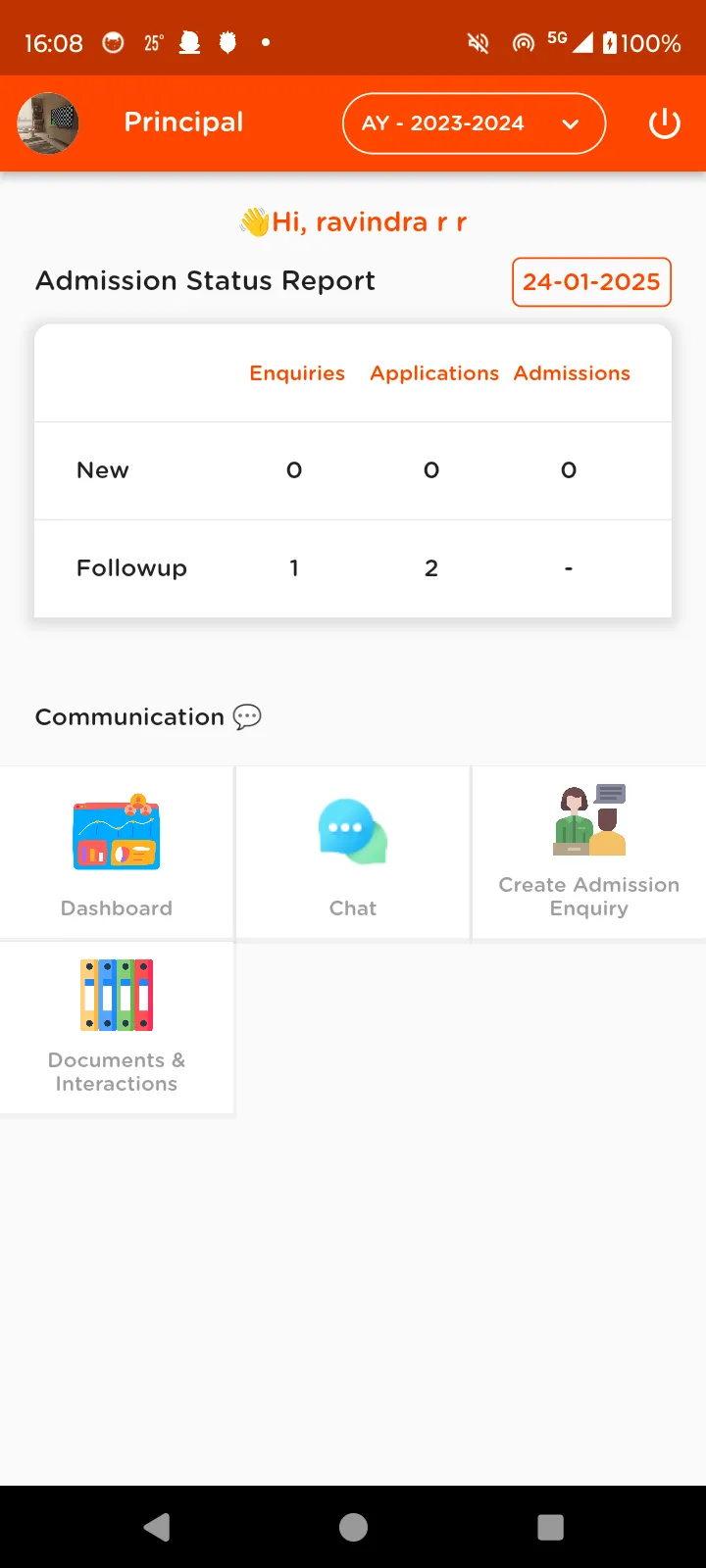
Task: Tap the waving hand emoji near the greeting
Action: point(253,220)
